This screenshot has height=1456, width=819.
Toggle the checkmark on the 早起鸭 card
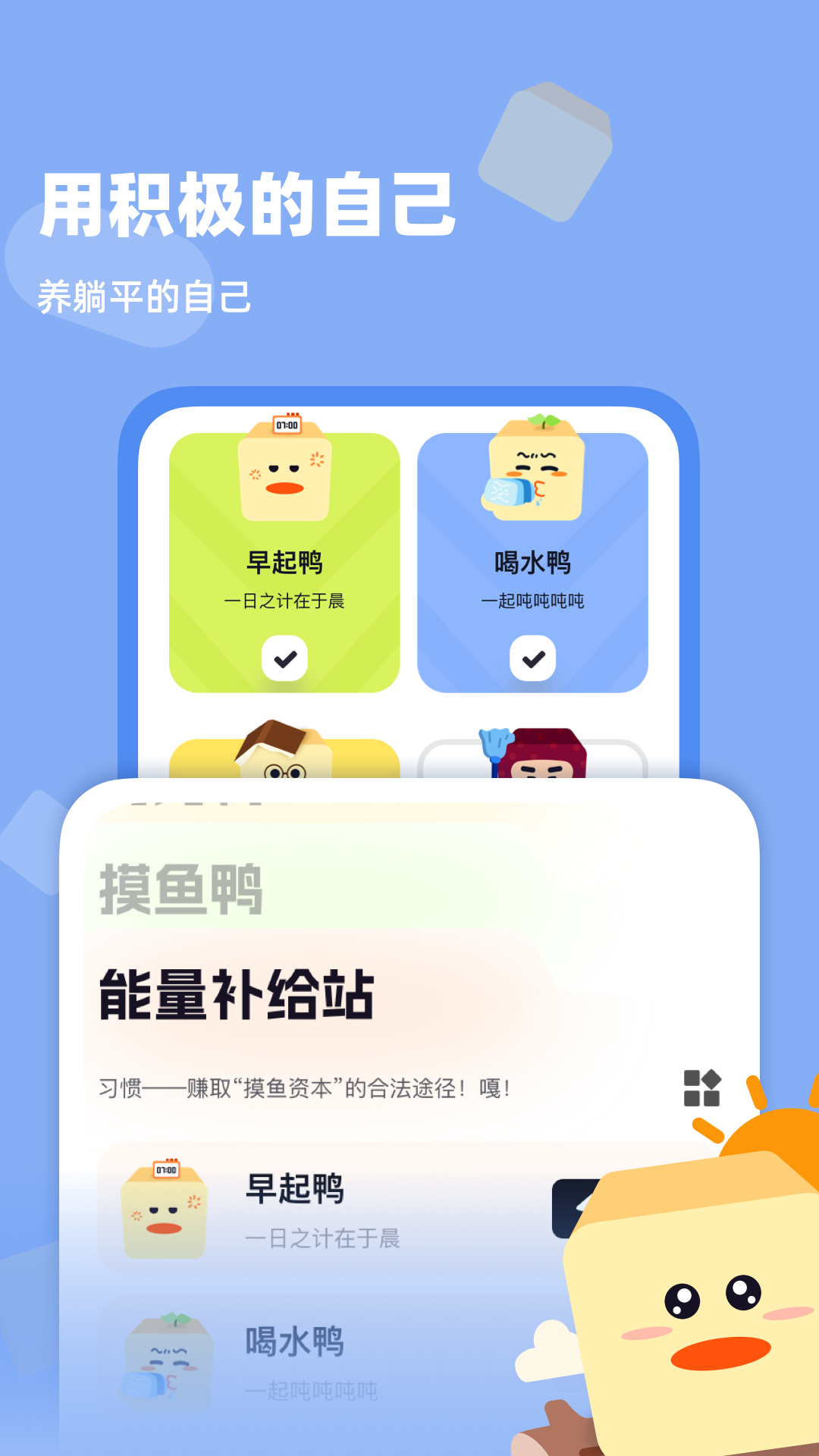coord(284,658)
